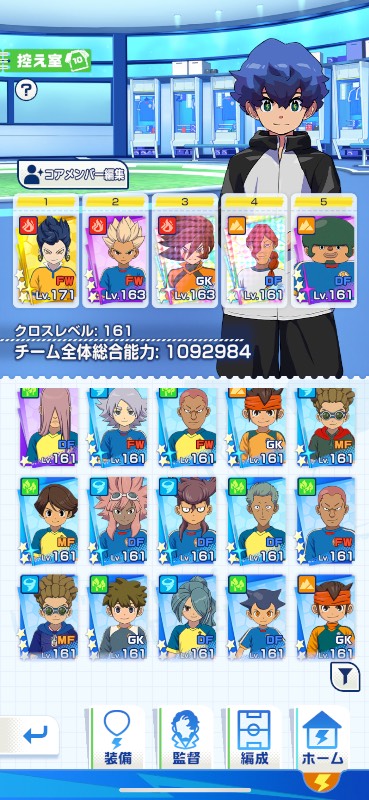Image resolution: width=369 pixels, height=800 pixels.
Task: Open the filter funnel icon
Action: coord(346,677)
